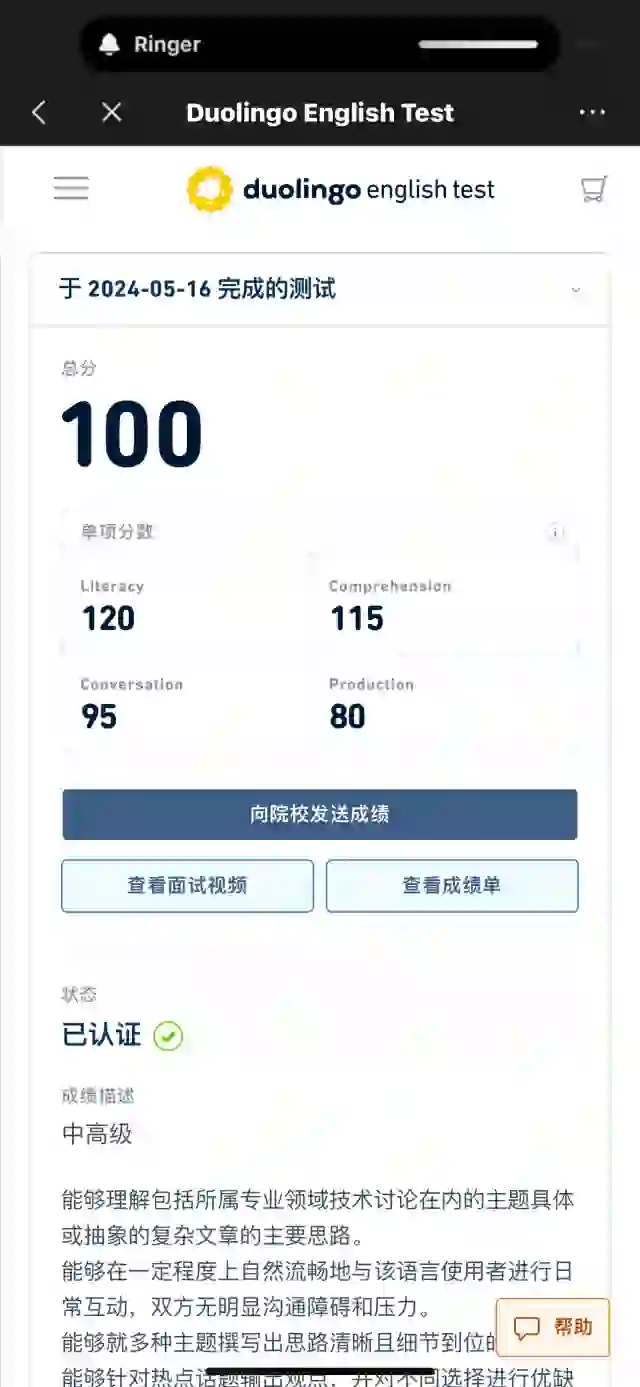The image size is (640, 1387).
Task: Open the hamburger navigation menu
Action: point(71,188)
